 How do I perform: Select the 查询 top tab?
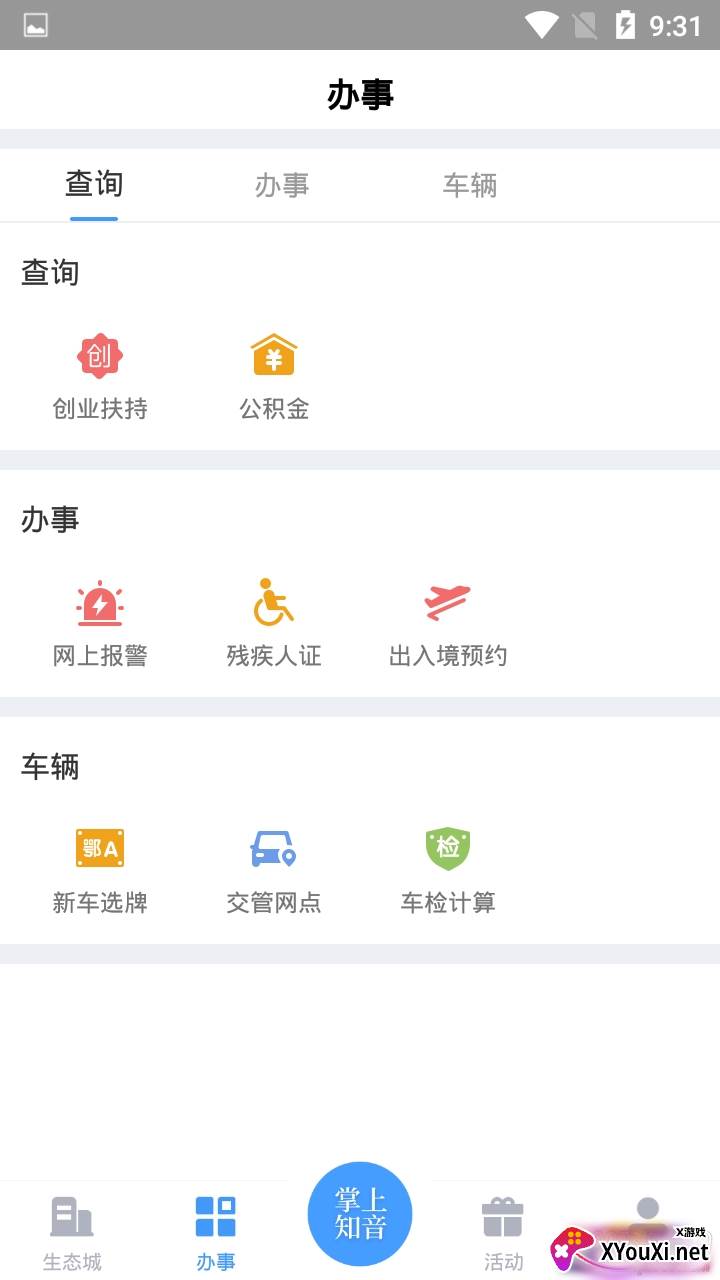[94, 185]
